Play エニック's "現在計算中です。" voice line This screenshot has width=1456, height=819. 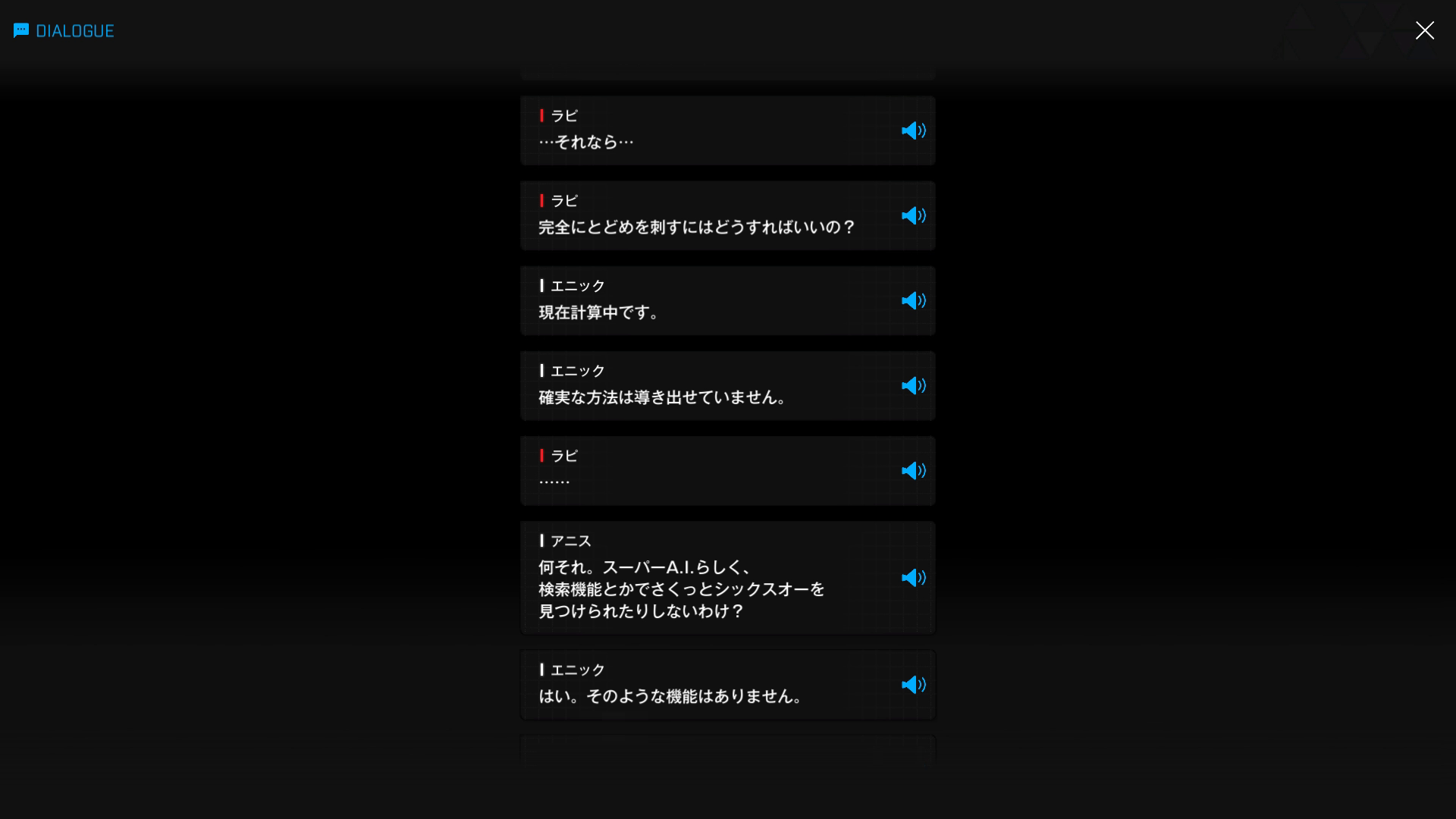913,301
